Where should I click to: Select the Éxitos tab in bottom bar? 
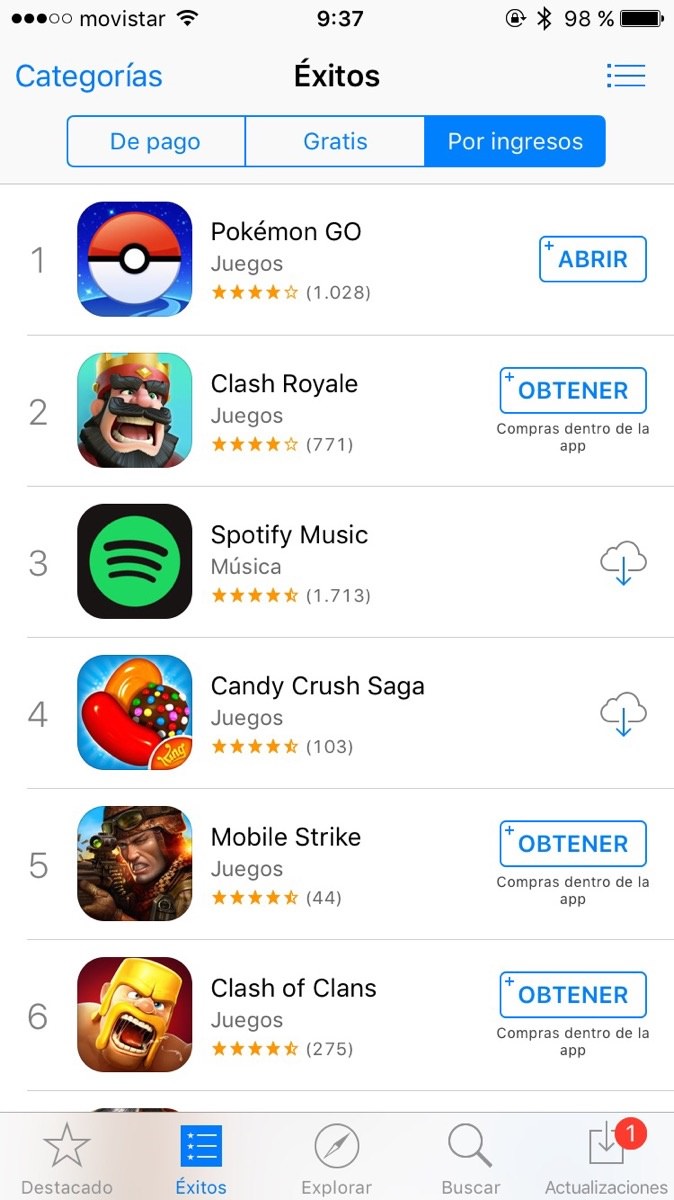click(201, 1158)
